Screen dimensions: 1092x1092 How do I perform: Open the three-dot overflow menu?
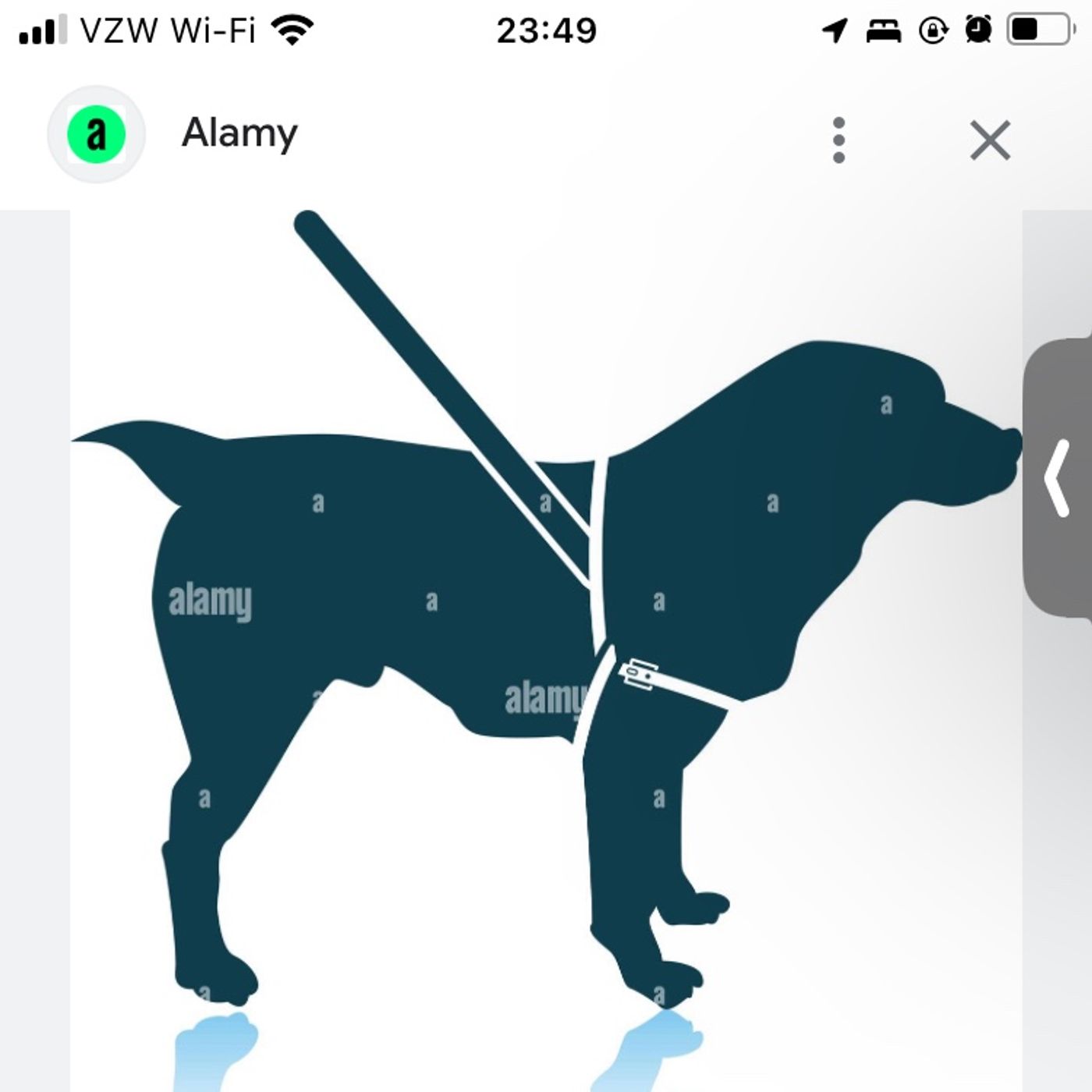coord(838,140)
